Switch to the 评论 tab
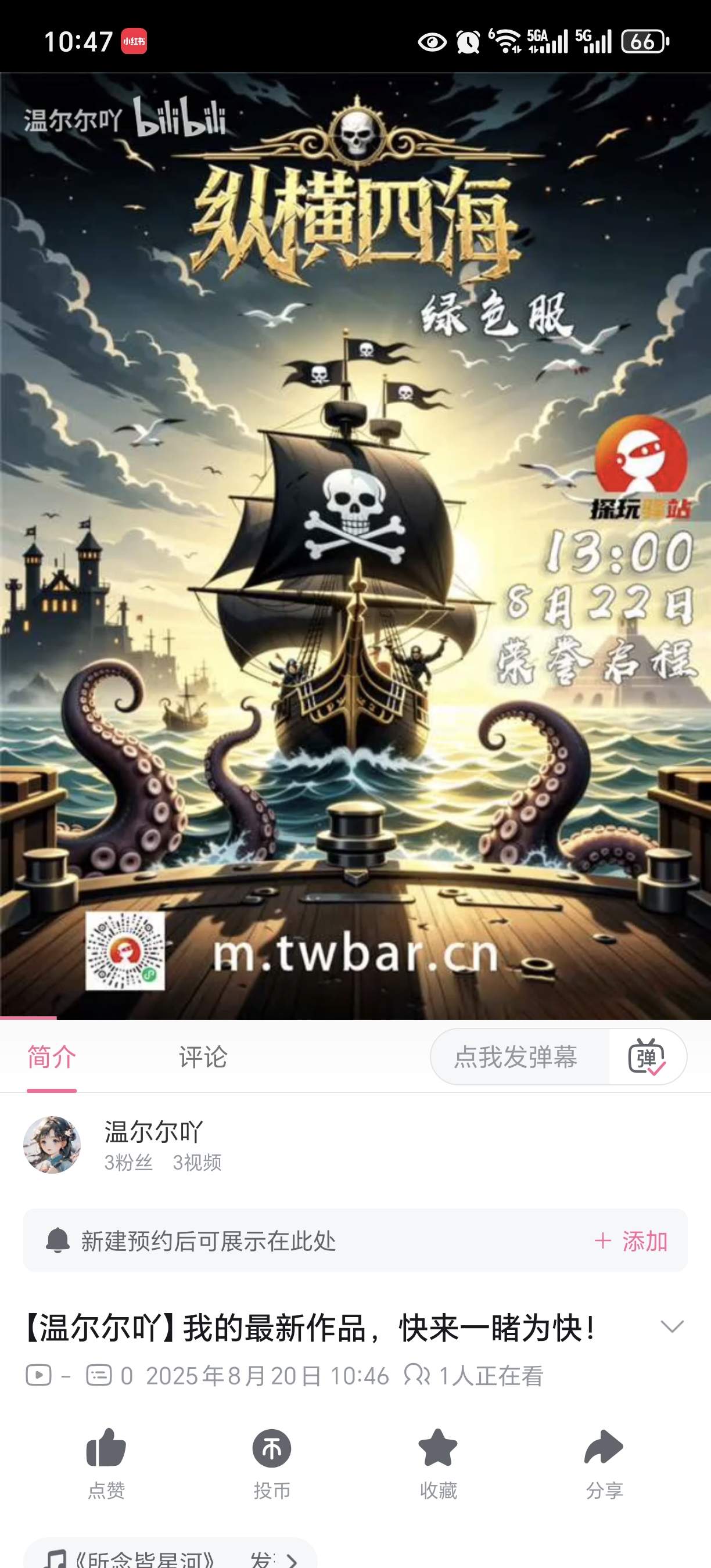 pos(203,1058)
